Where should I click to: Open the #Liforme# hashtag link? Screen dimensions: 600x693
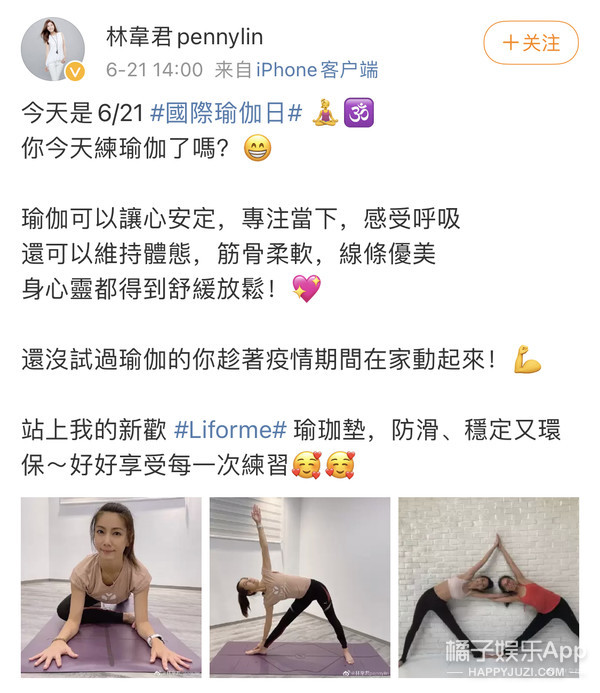pos(231,430)
